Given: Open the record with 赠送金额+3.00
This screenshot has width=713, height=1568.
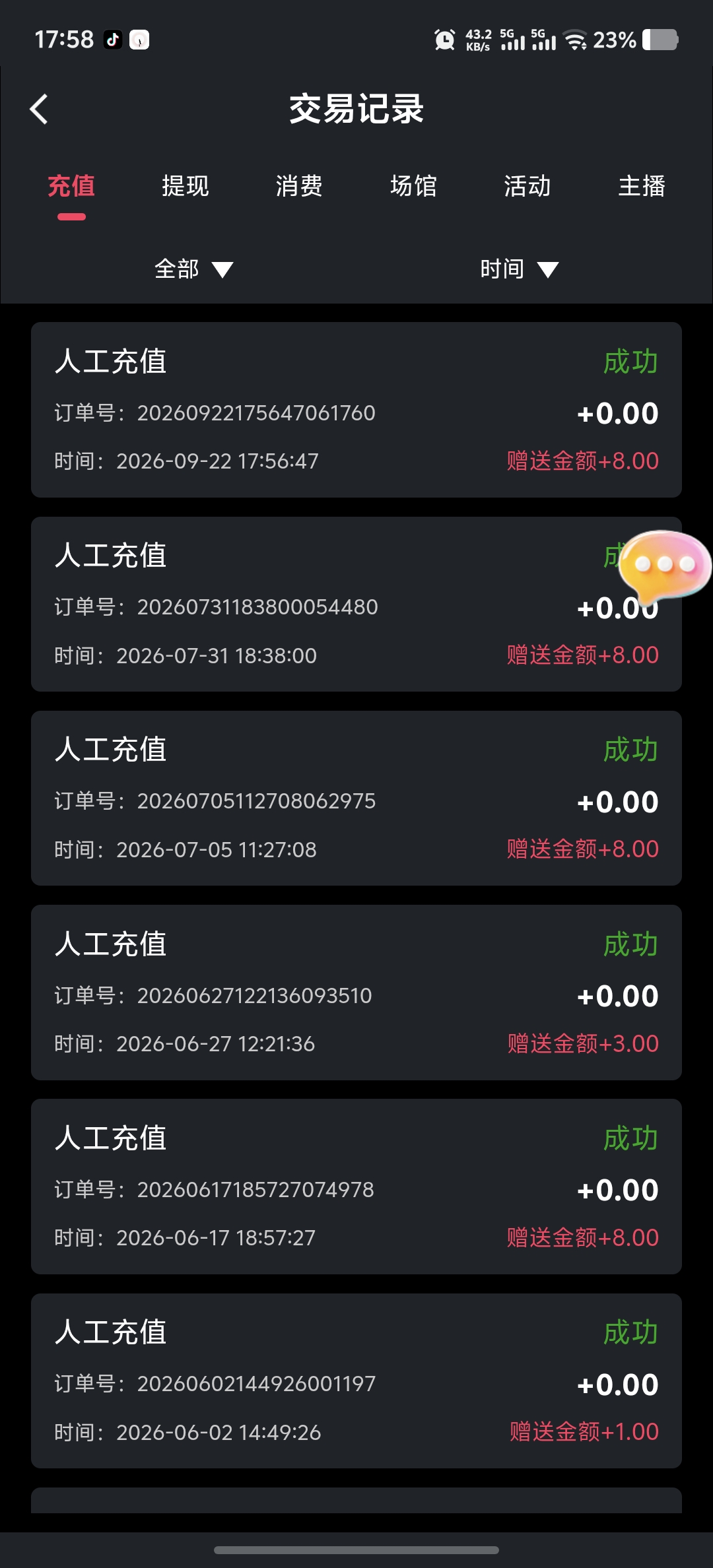Looking at the screenshot, I should [x=356, y=993].
